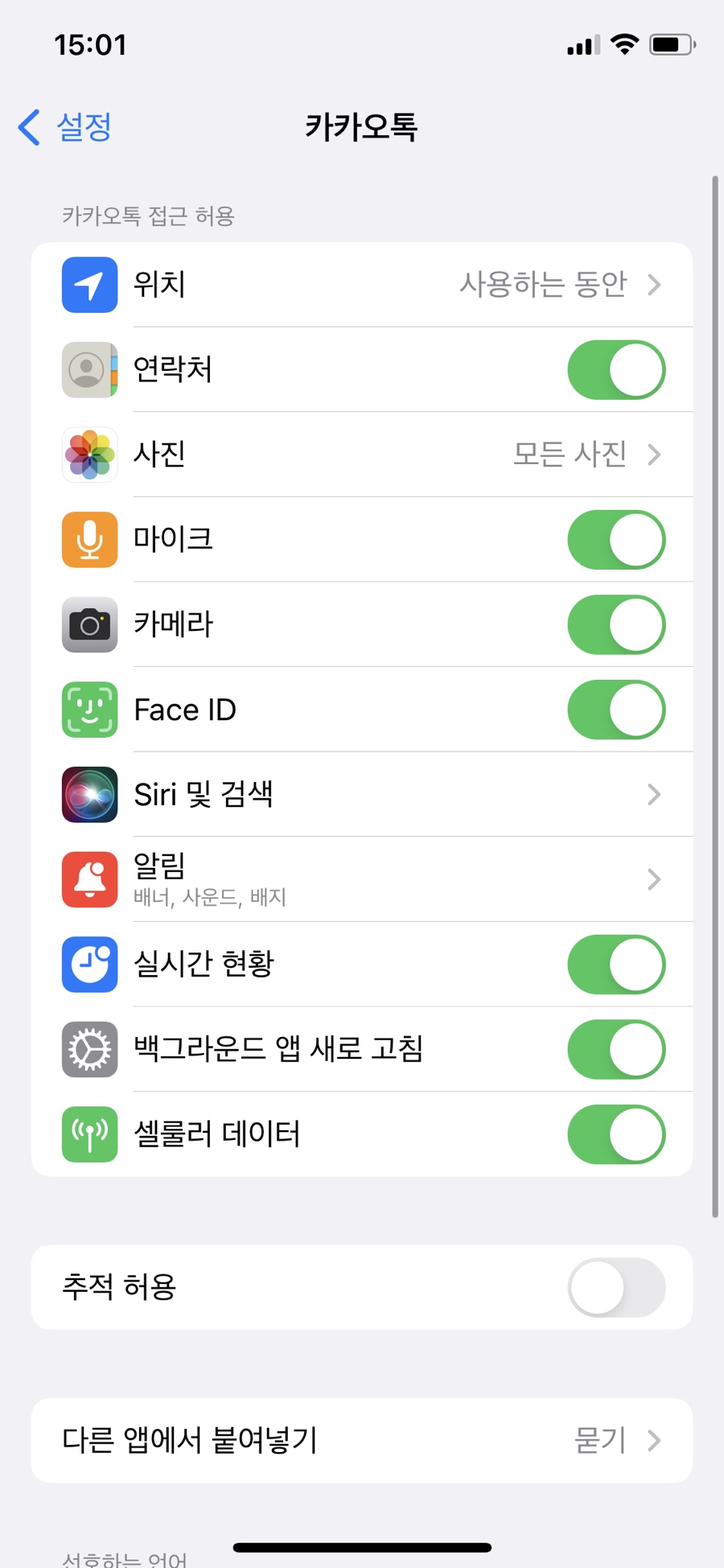Viewport: 724px width, 1568px height.
Task: Enable 추적 허용
Action: click(x=615, y=1287)
